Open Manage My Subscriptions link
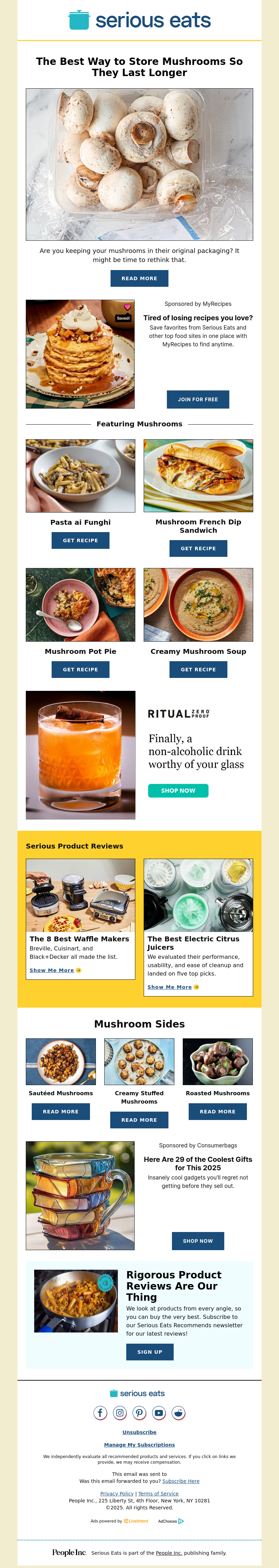This screenshot has width=279, height=1568. (x=139, y=1444)
